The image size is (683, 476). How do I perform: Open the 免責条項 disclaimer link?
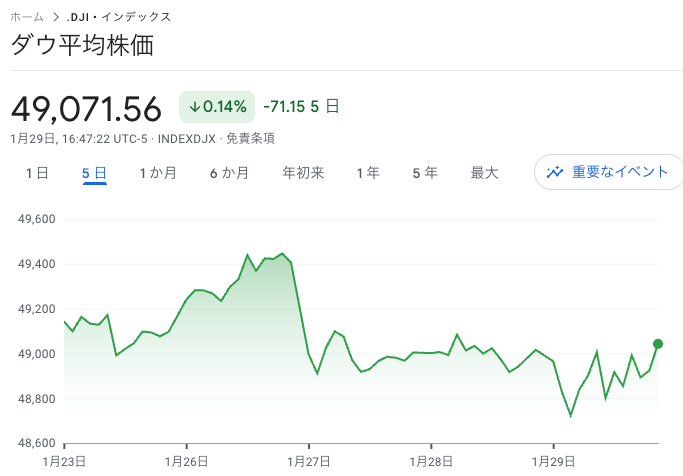250,139
